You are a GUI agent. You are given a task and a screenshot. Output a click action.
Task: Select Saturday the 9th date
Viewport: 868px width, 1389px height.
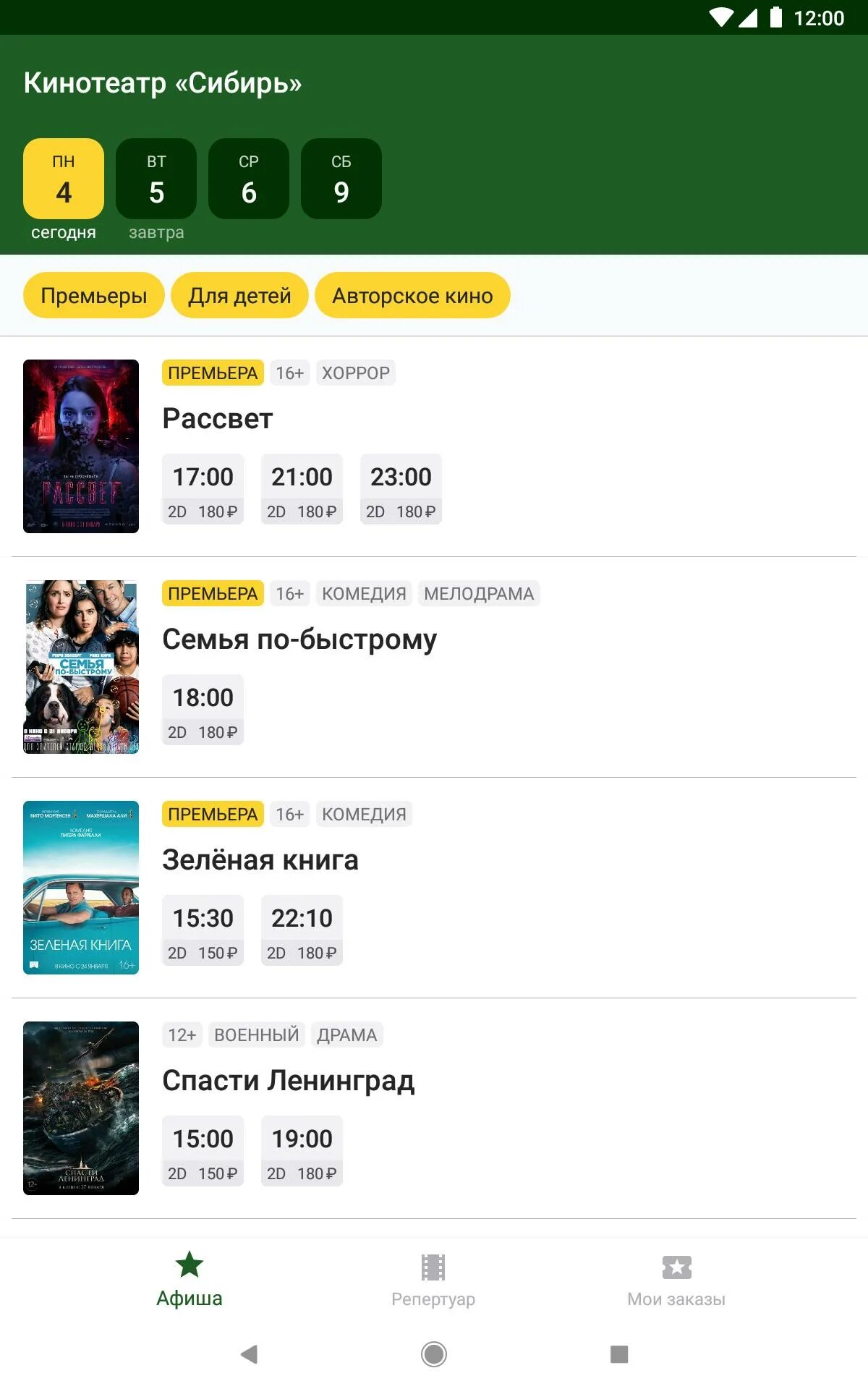click(x=341, y=179)
